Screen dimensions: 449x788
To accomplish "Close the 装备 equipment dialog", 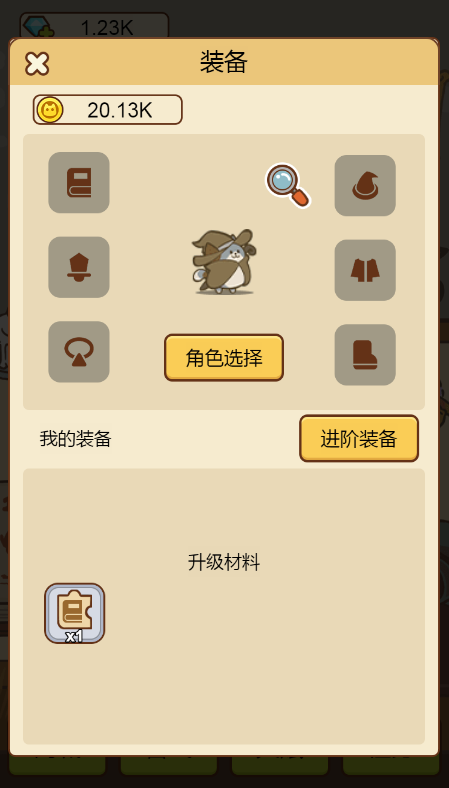I will coord(37,64).
